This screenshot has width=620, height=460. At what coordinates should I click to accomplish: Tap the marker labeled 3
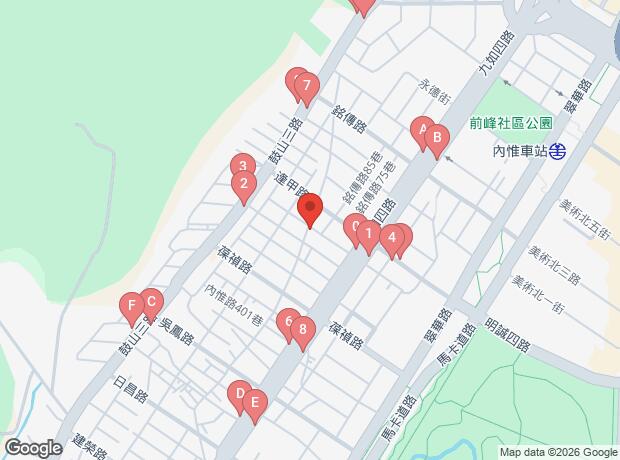click(242, 166)
